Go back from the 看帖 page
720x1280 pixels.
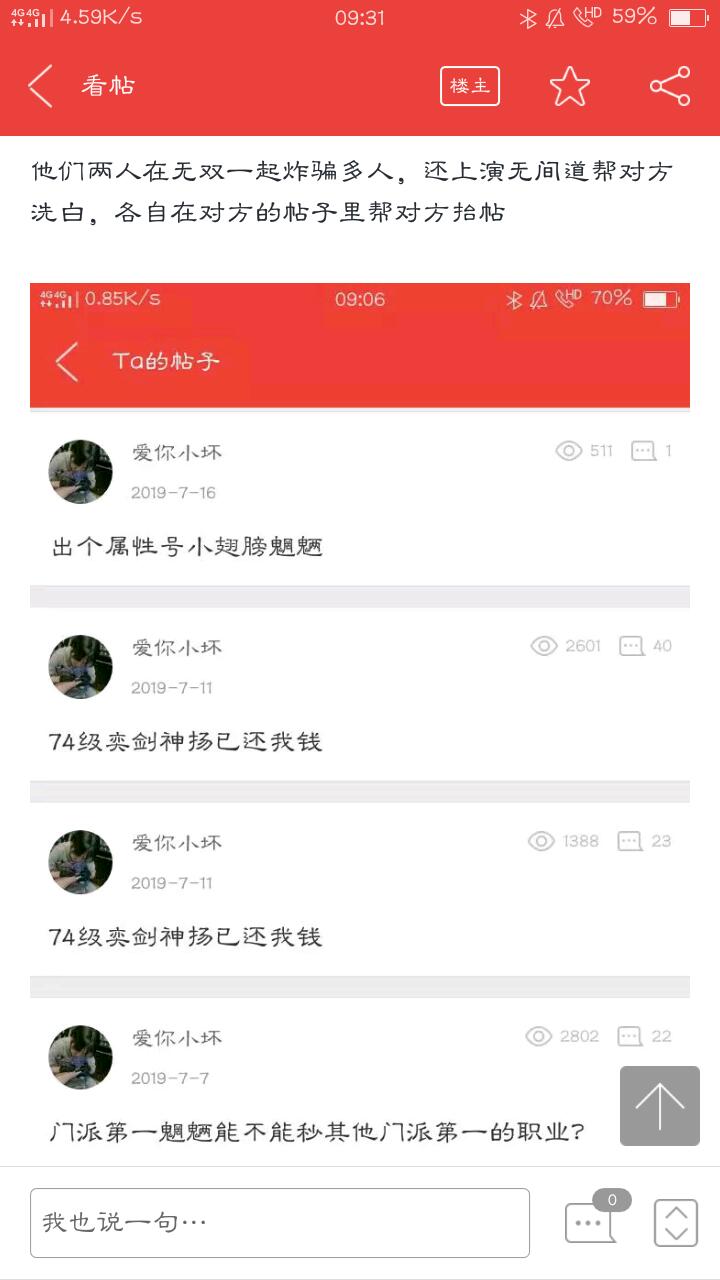pos(40,86)
